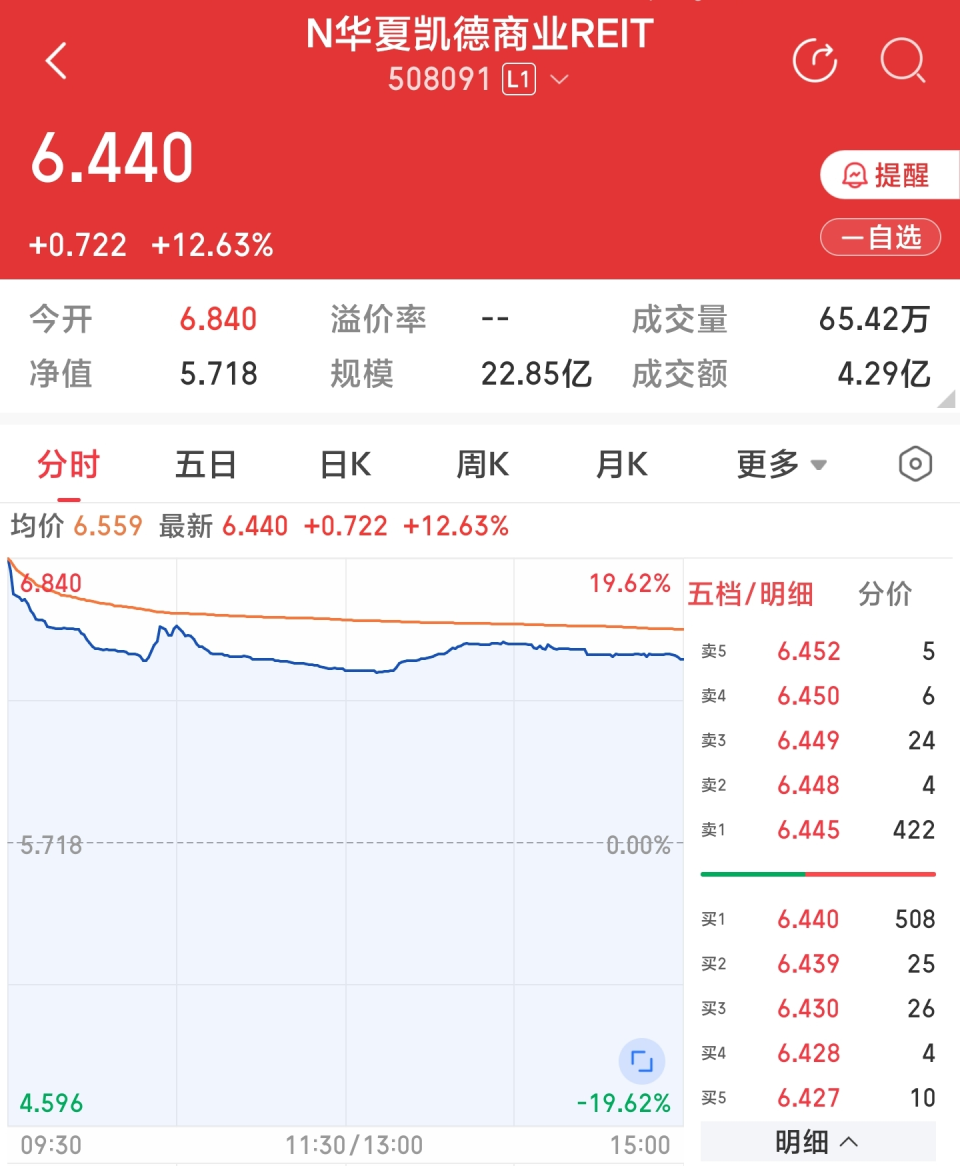The image size is (960, 1166).
Task: Tap the buy-sell ratio strength bar
Action: (818, 873)
